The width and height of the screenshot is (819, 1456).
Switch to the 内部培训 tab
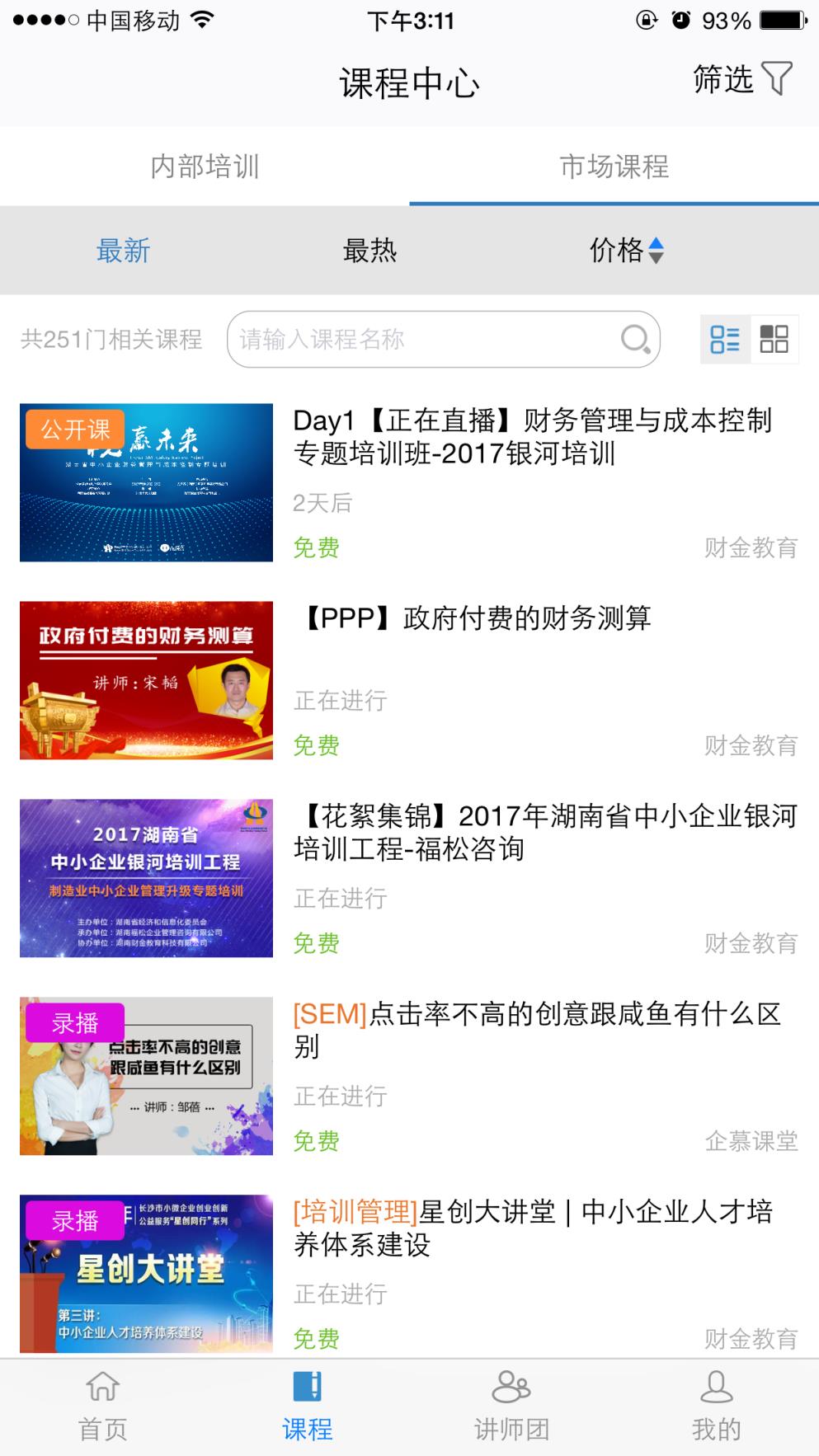(x=205, y=167)
